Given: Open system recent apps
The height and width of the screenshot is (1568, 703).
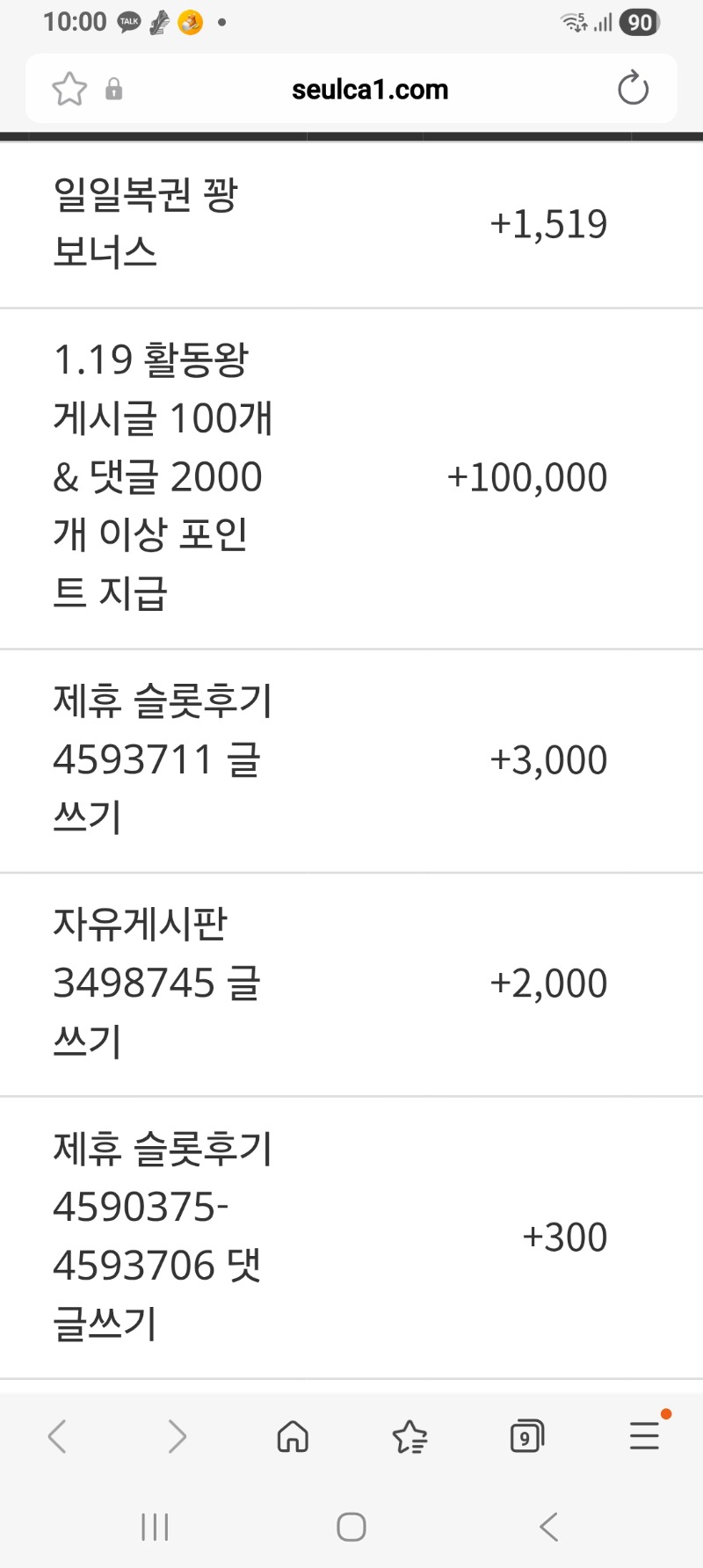Looking at the screenshot, I should [x=155, y=1527].
